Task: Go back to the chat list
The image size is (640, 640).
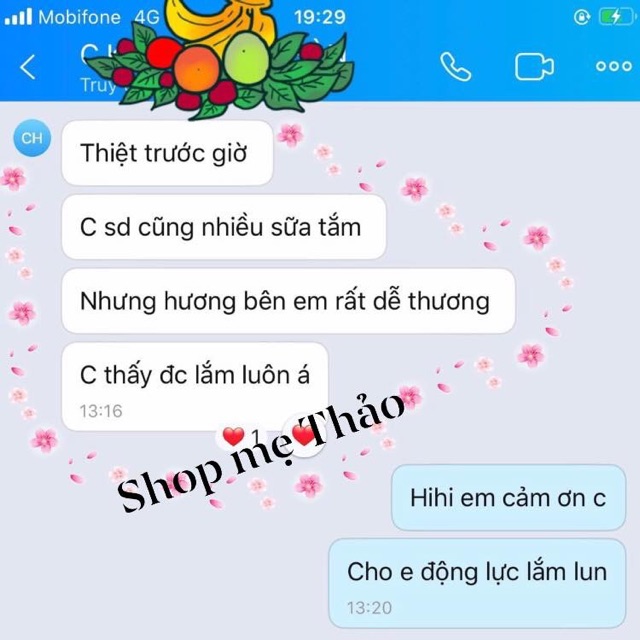Action: 28,67
